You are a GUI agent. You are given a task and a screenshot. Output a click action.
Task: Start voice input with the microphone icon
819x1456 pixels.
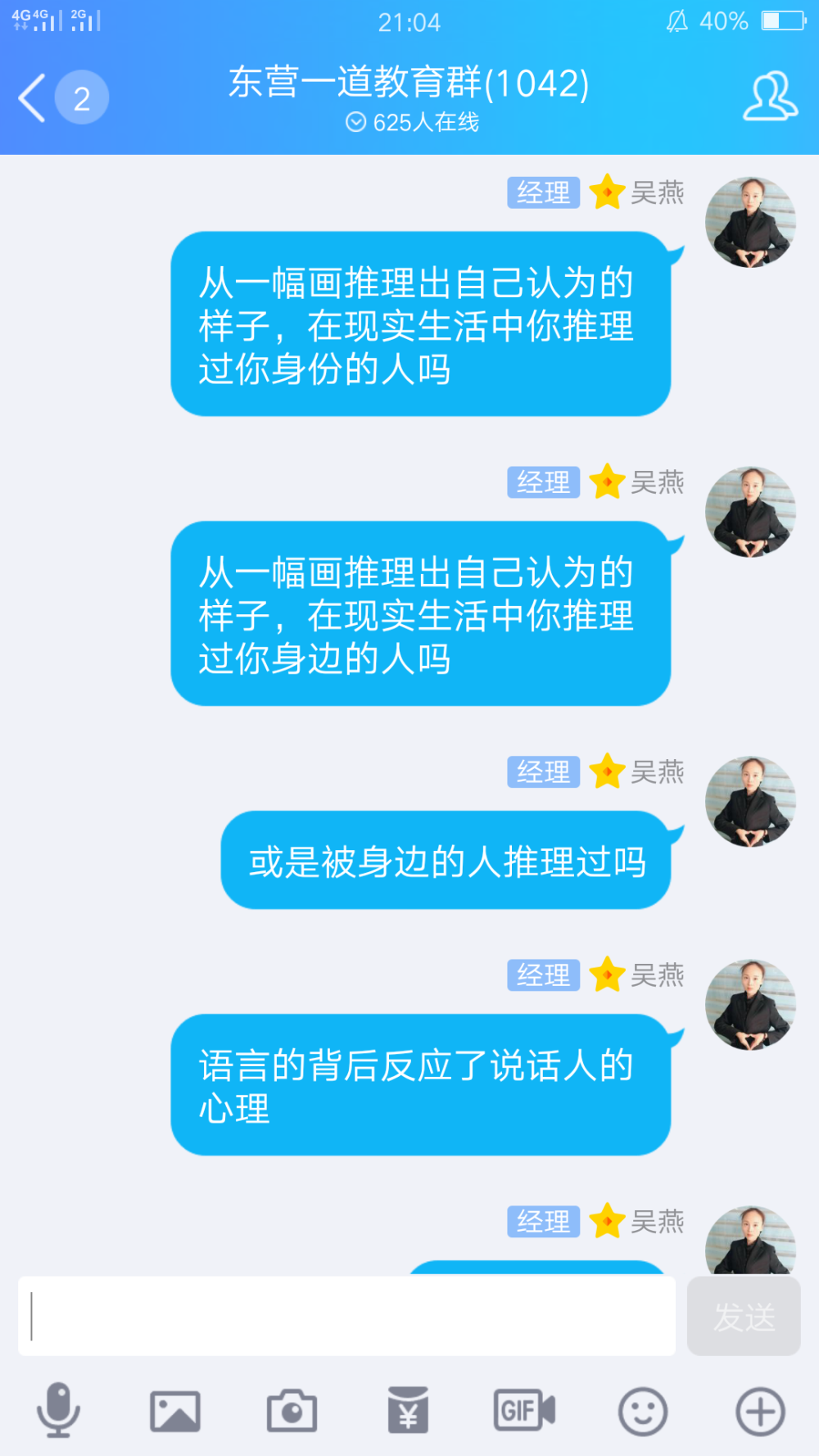pyautogui.click(x=58, y=1410)
